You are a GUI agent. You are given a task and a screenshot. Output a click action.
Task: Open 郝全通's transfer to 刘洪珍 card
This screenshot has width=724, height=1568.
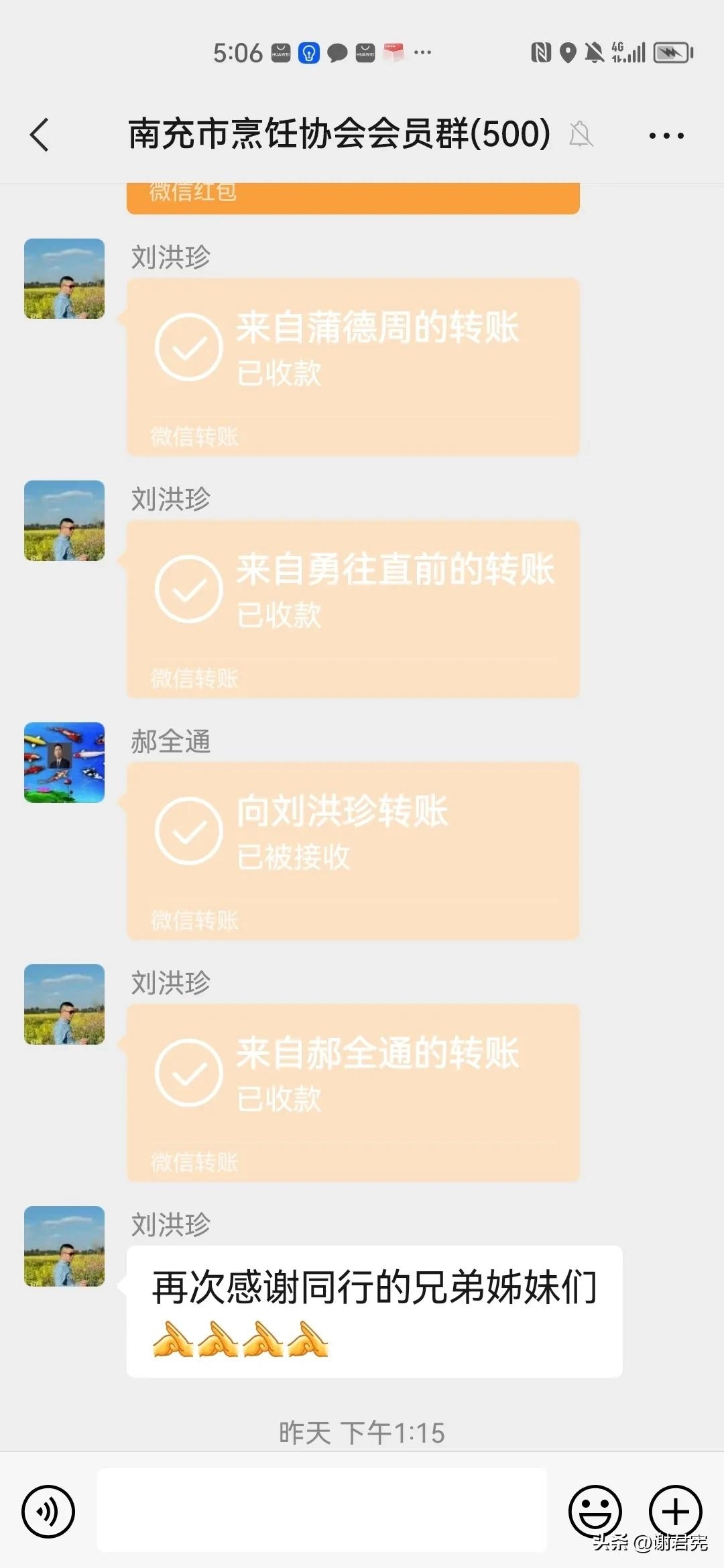coord(353,850)
